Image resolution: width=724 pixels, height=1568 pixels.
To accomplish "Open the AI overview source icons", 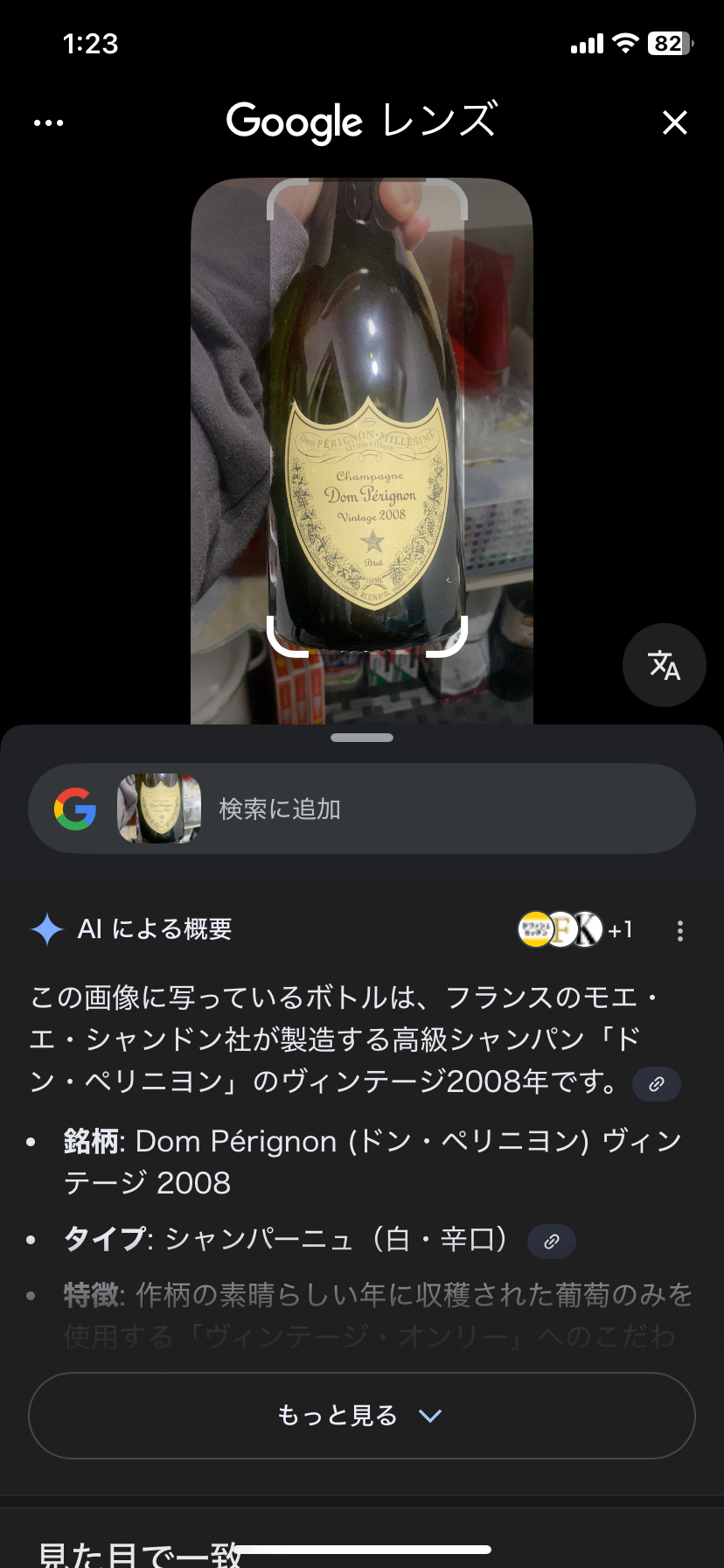I will point(574,929).
